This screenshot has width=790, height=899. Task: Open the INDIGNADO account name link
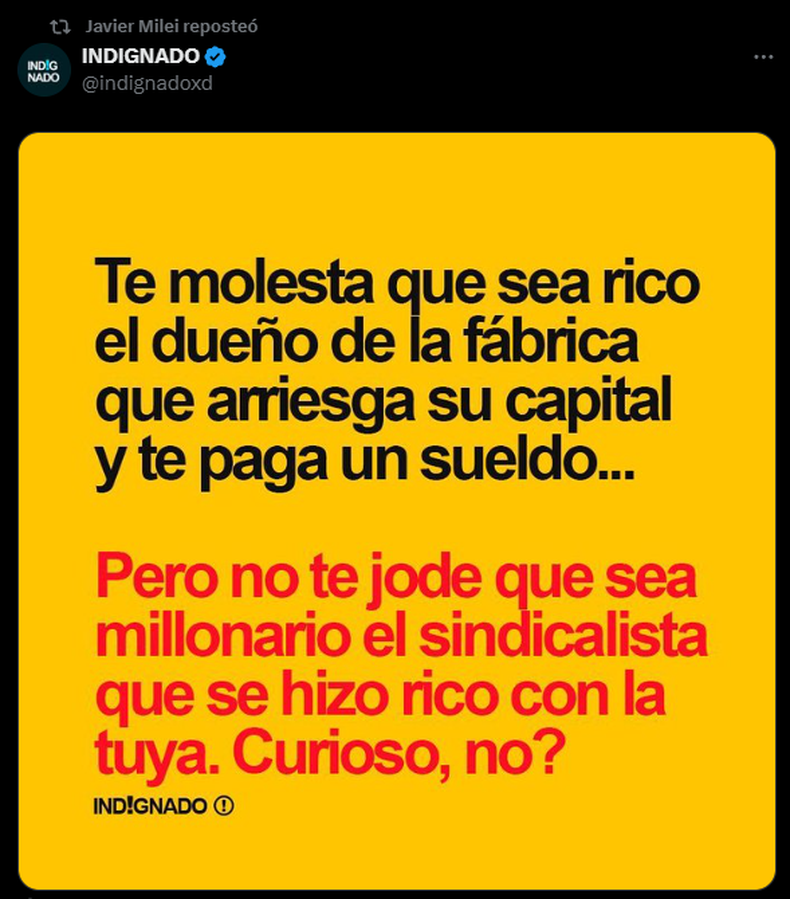pos(141,57)
